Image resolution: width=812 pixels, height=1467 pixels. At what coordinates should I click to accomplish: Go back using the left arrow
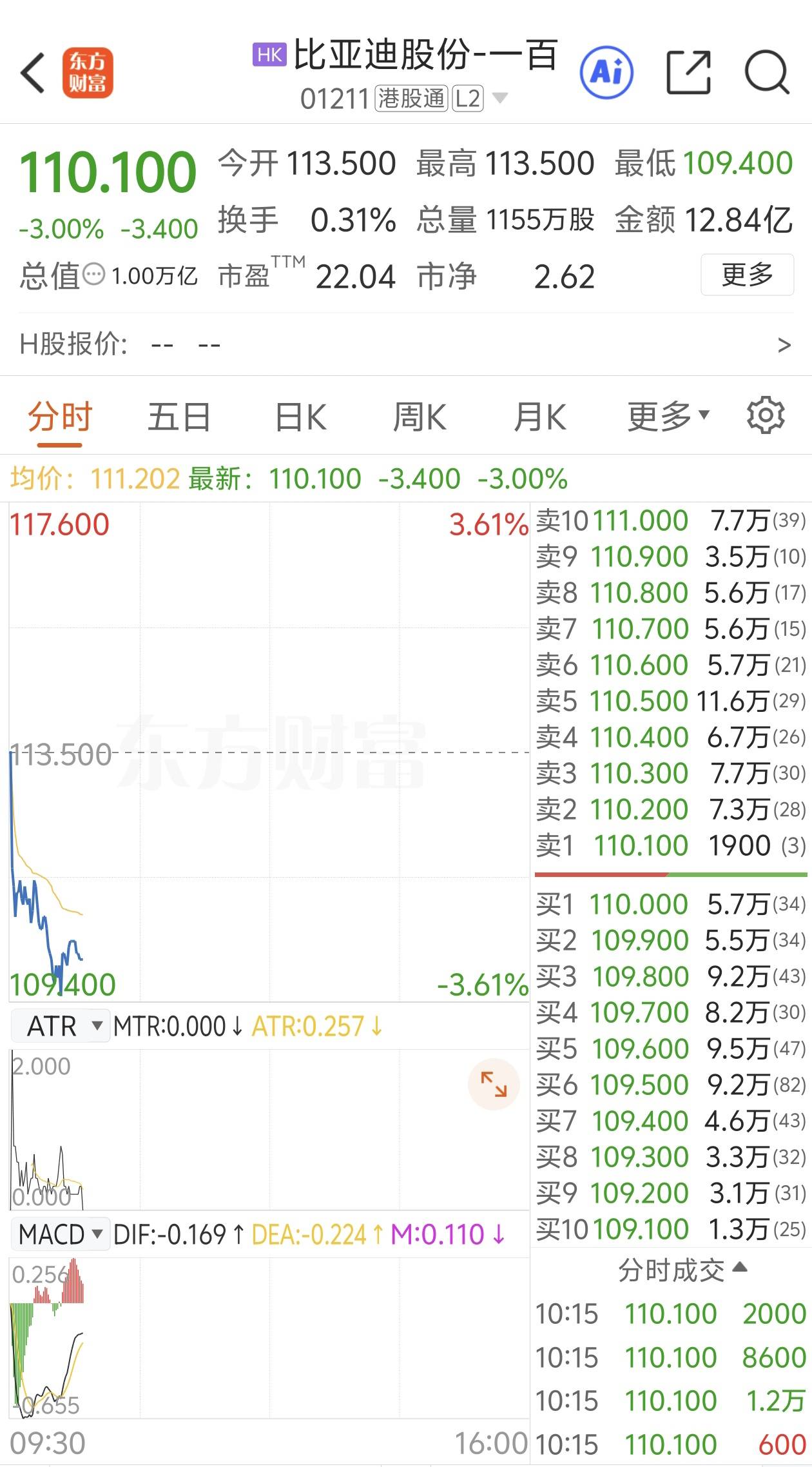pyautogui.click(x=34, y=73)
